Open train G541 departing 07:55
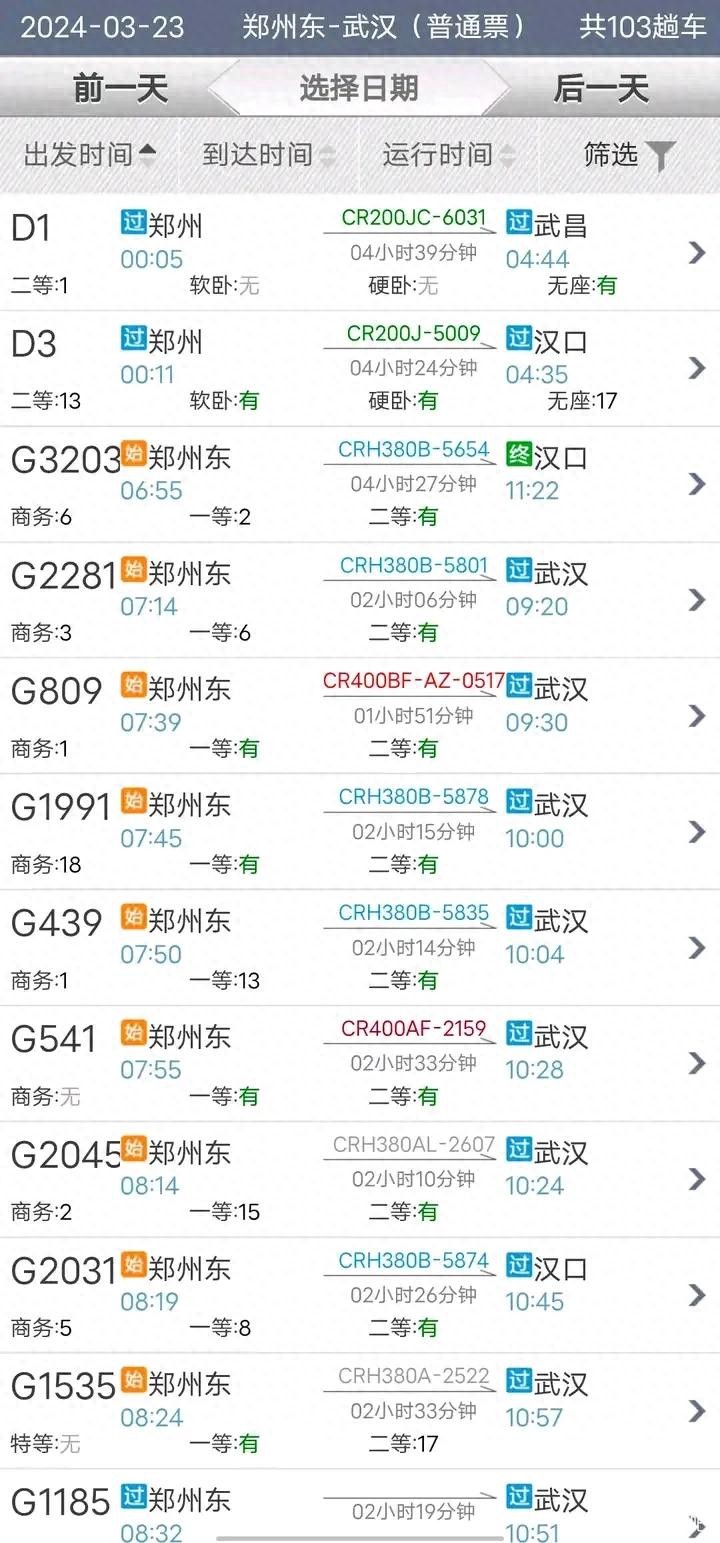 (360, 1064)
